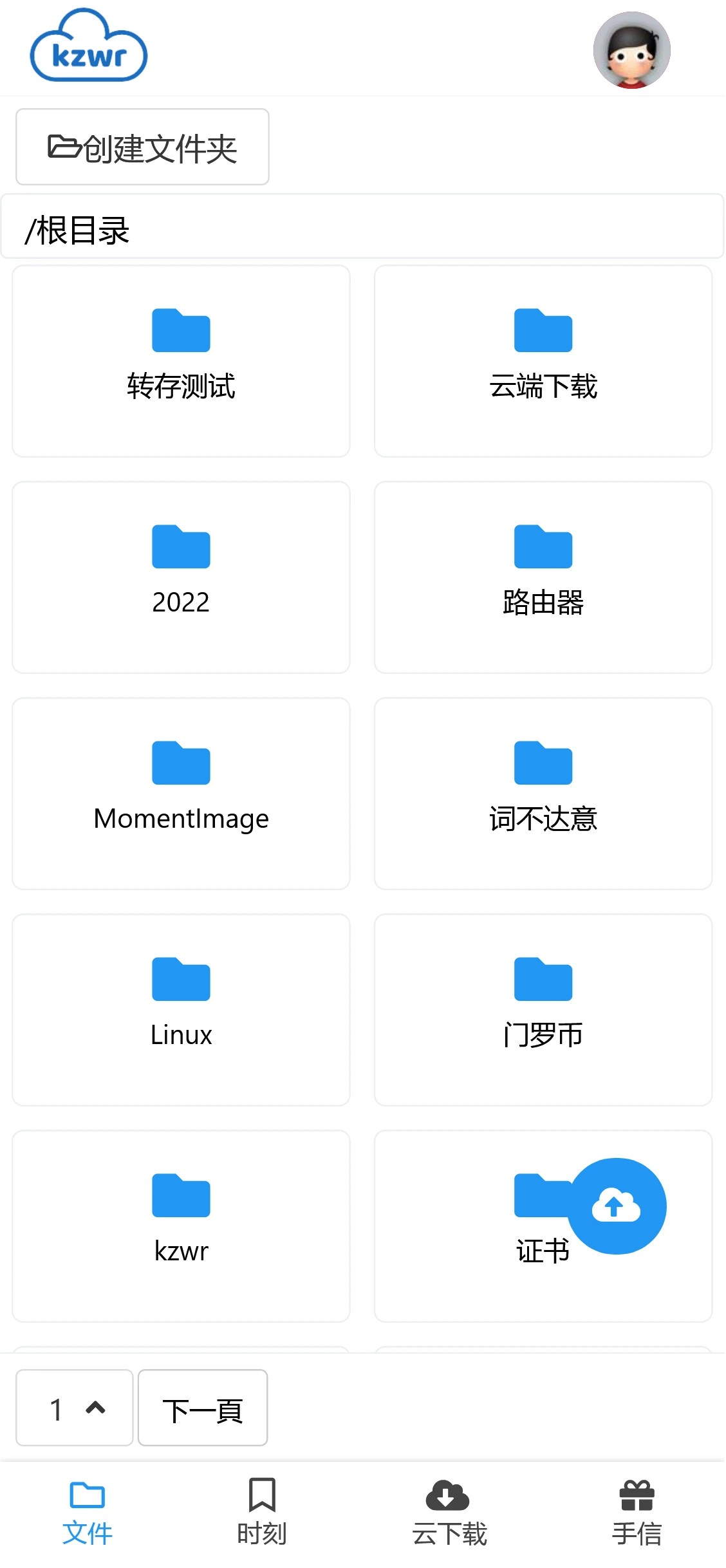726x1568 pixels.
Task: Click the 创建文件夹 button
Action: [x=142, y=147]
